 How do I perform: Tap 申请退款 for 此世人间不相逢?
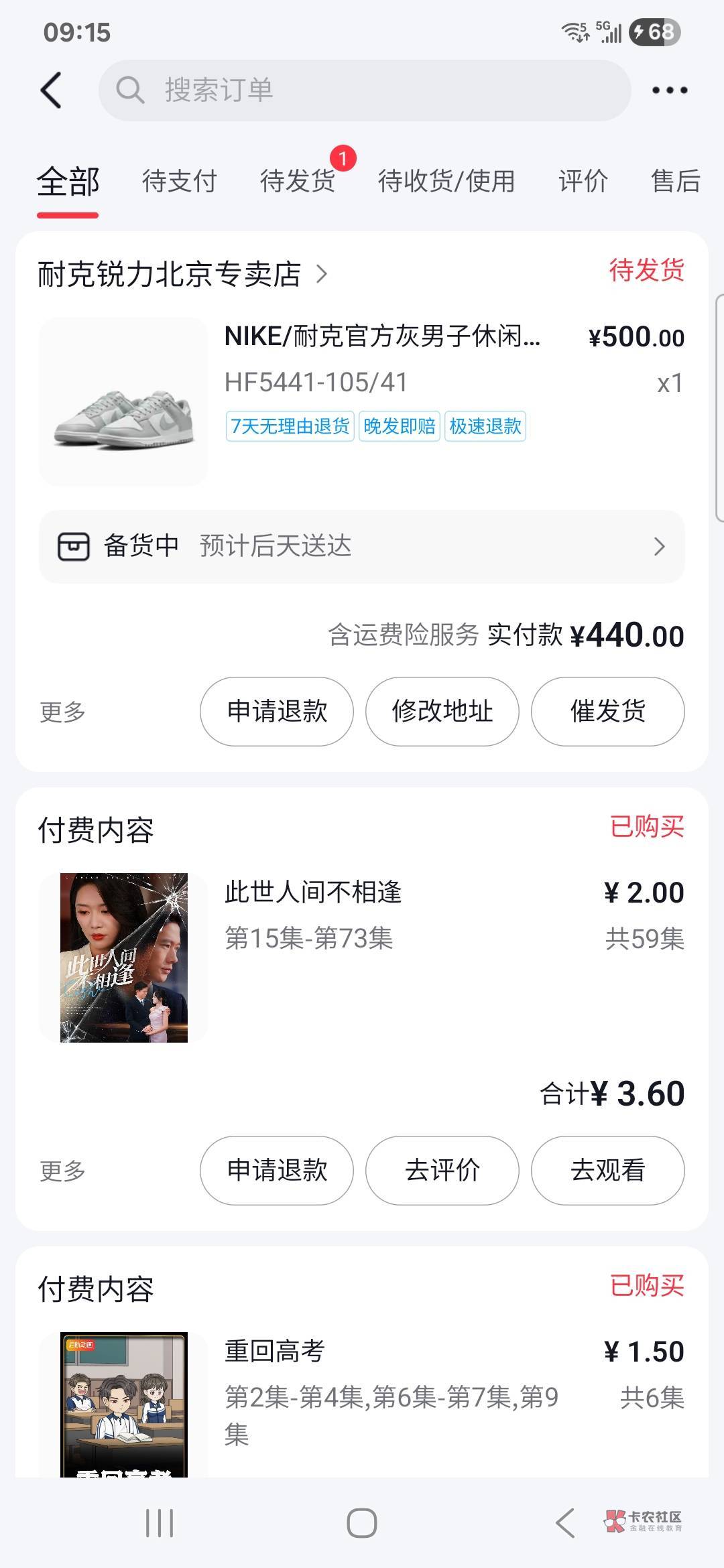(277, 1171)
